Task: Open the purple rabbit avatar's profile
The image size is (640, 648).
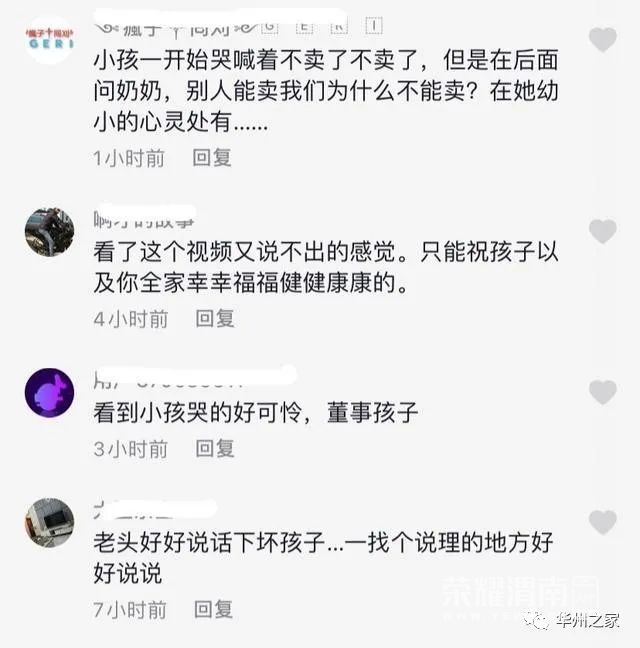Action: pyautogui.click(x=49, y=392)
